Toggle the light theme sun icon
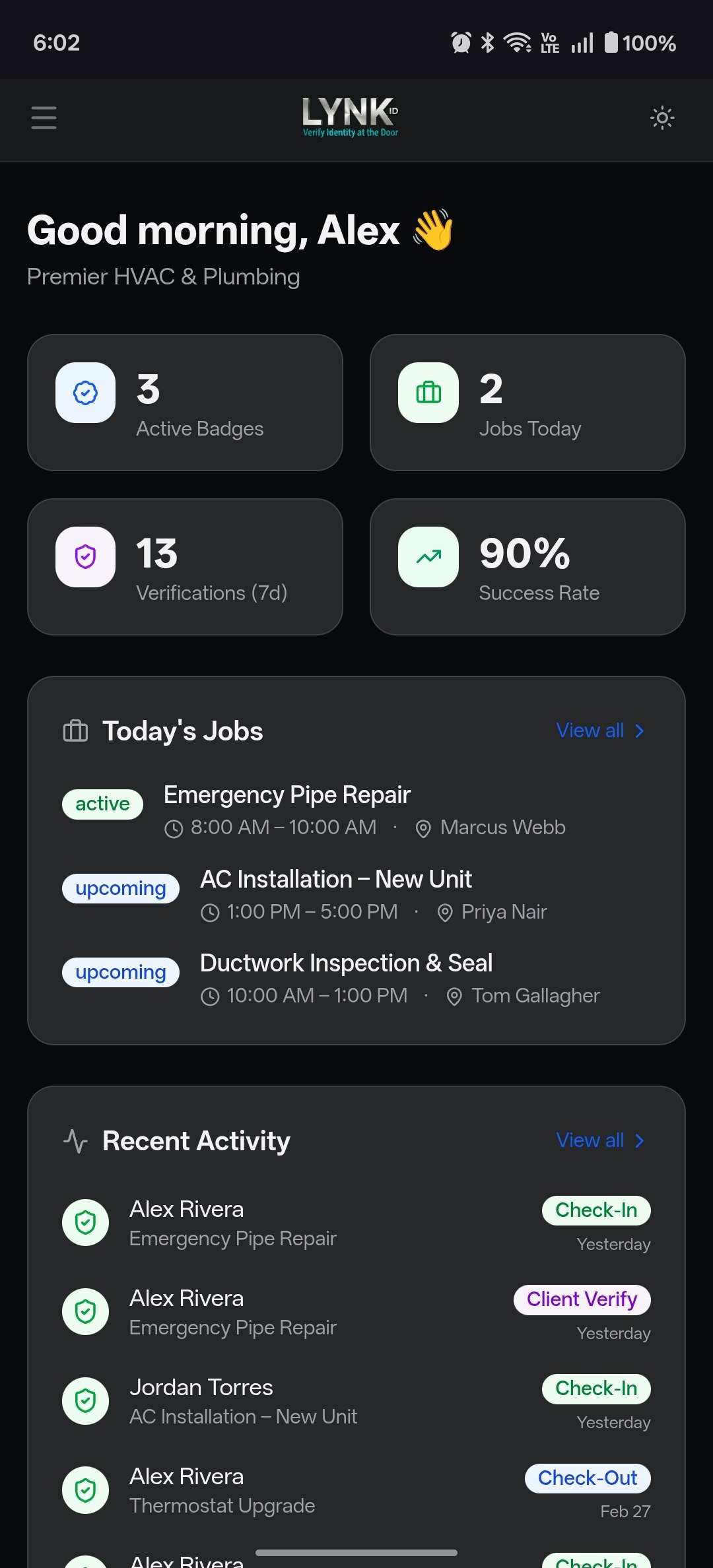 tap(662, 118)
